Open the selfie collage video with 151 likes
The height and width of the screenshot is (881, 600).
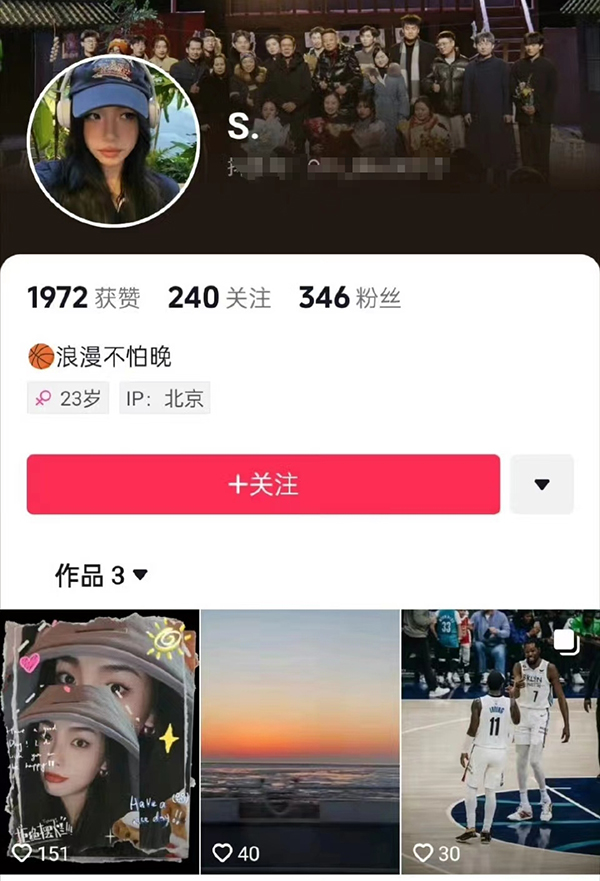pos(99,740)
